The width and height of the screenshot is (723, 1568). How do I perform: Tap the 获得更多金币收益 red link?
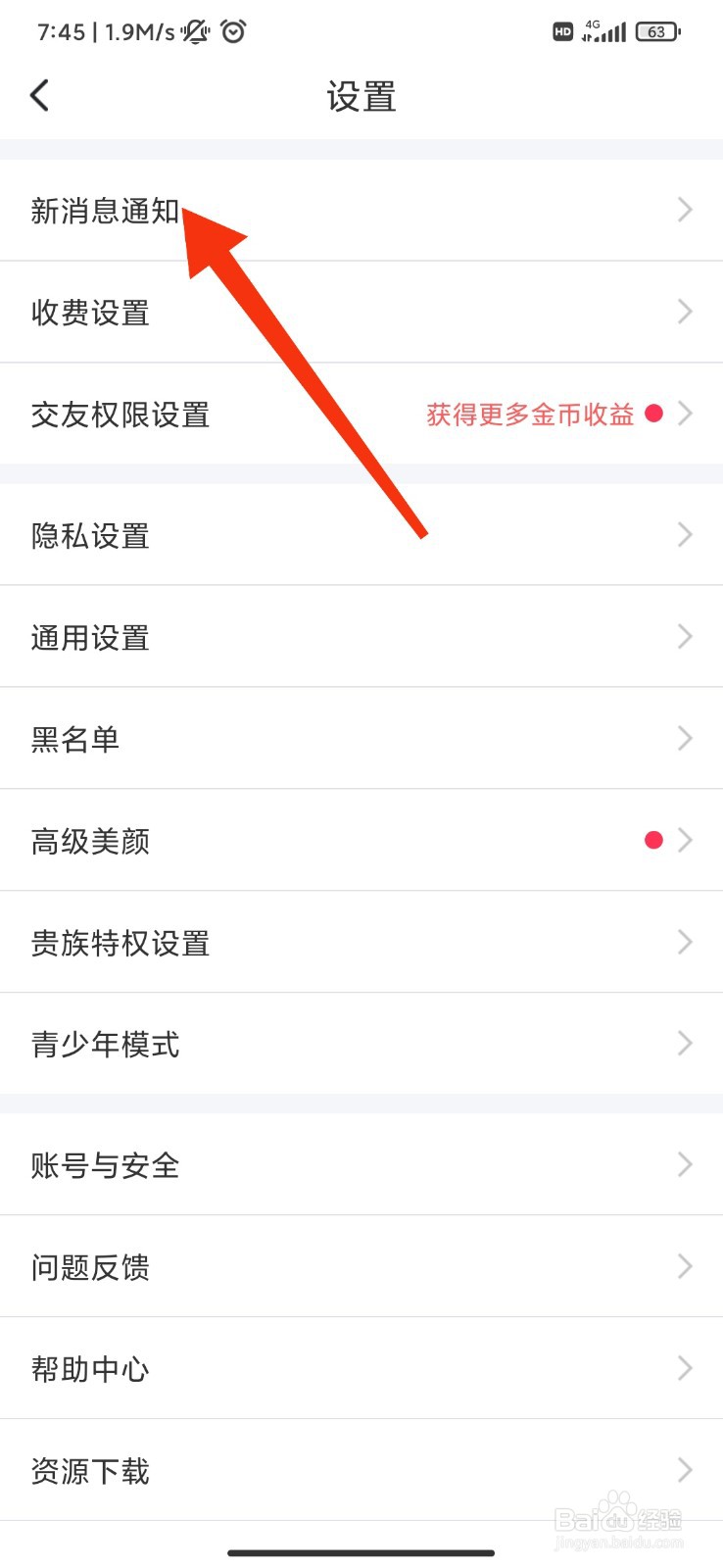pos(529,414)
